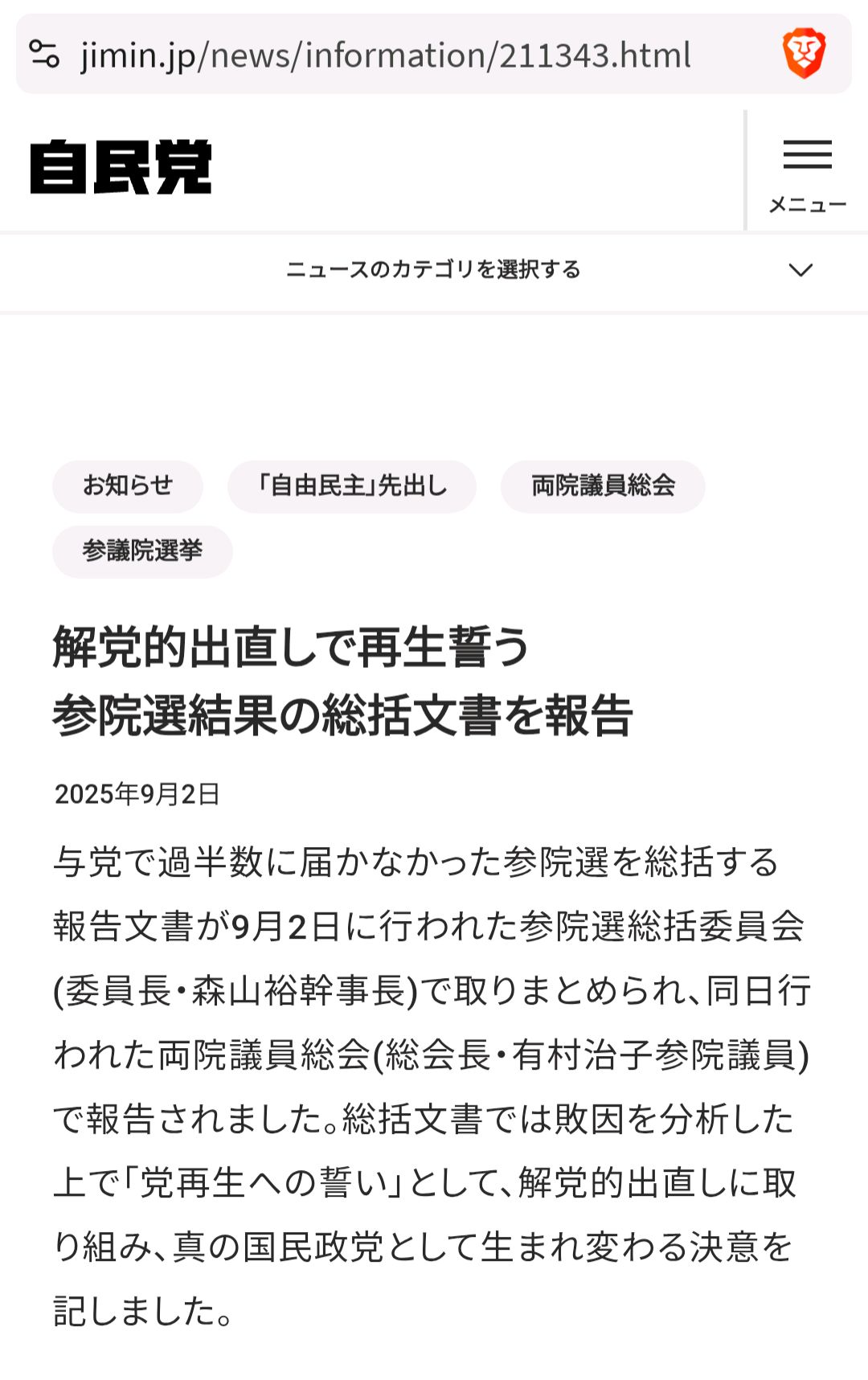Open the 「自由民主」先出し tag
The image size is (868, 1380).
(x=352, y=486)
